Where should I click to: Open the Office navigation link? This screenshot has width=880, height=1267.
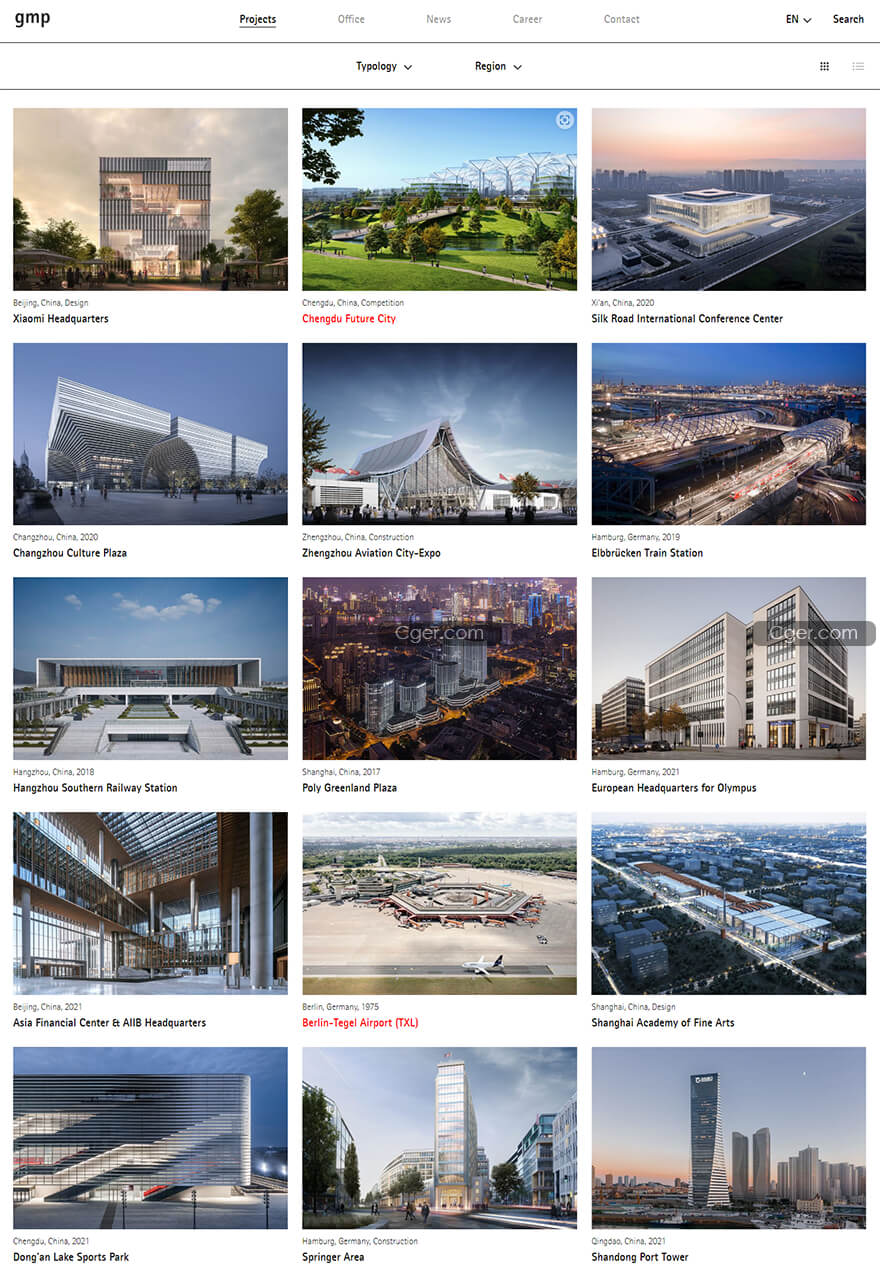click(x=351, y=19)
